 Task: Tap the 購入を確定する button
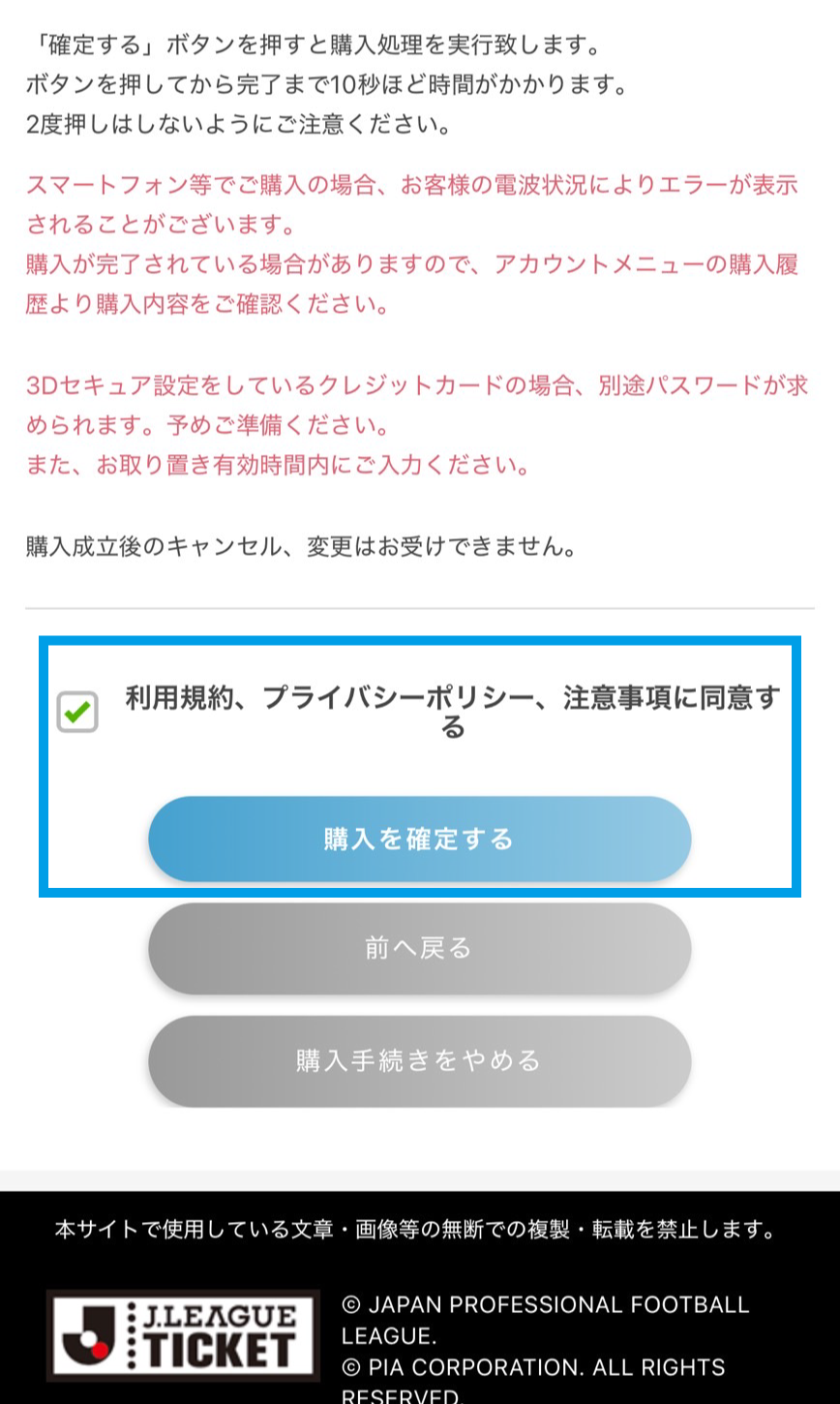[419, 839]
